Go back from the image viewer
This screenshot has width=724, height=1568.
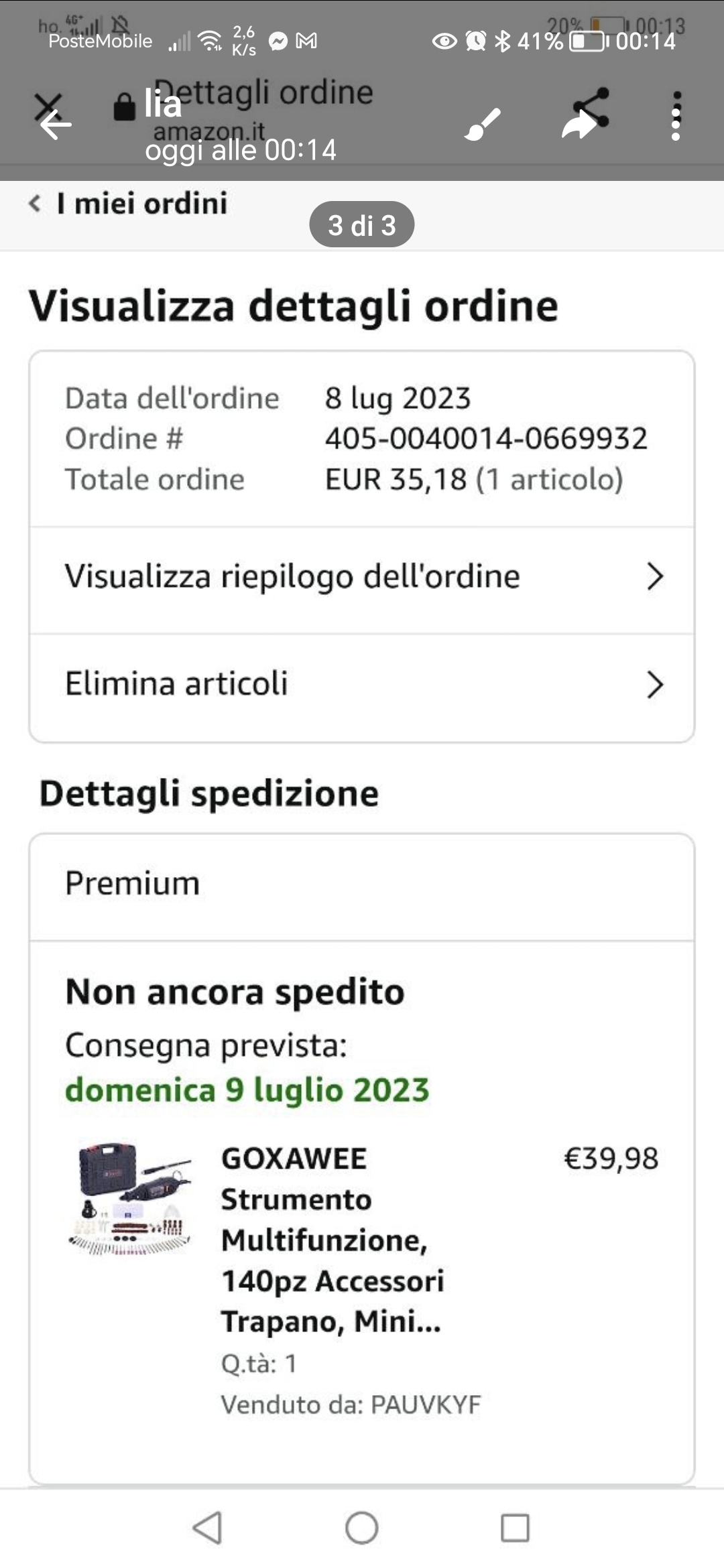click(55, 125)
